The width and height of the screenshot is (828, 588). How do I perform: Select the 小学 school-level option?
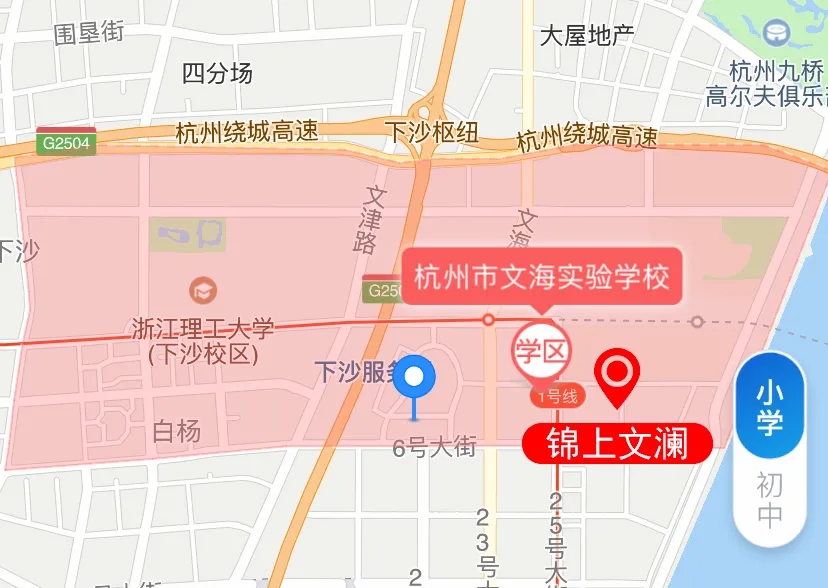(768, 407)
